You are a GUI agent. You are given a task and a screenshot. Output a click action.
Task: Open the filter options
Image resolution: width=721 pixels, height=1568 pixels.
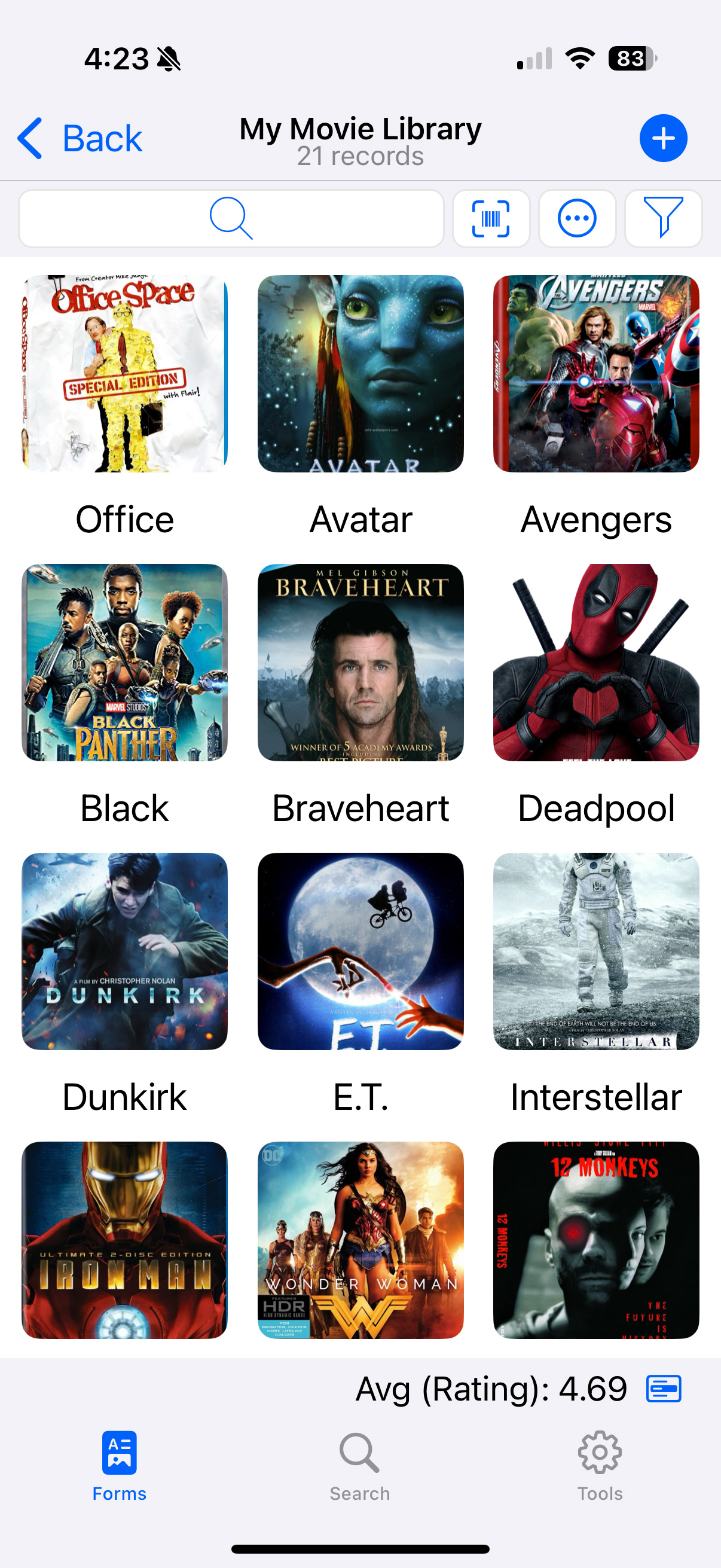tap(662, 218)
